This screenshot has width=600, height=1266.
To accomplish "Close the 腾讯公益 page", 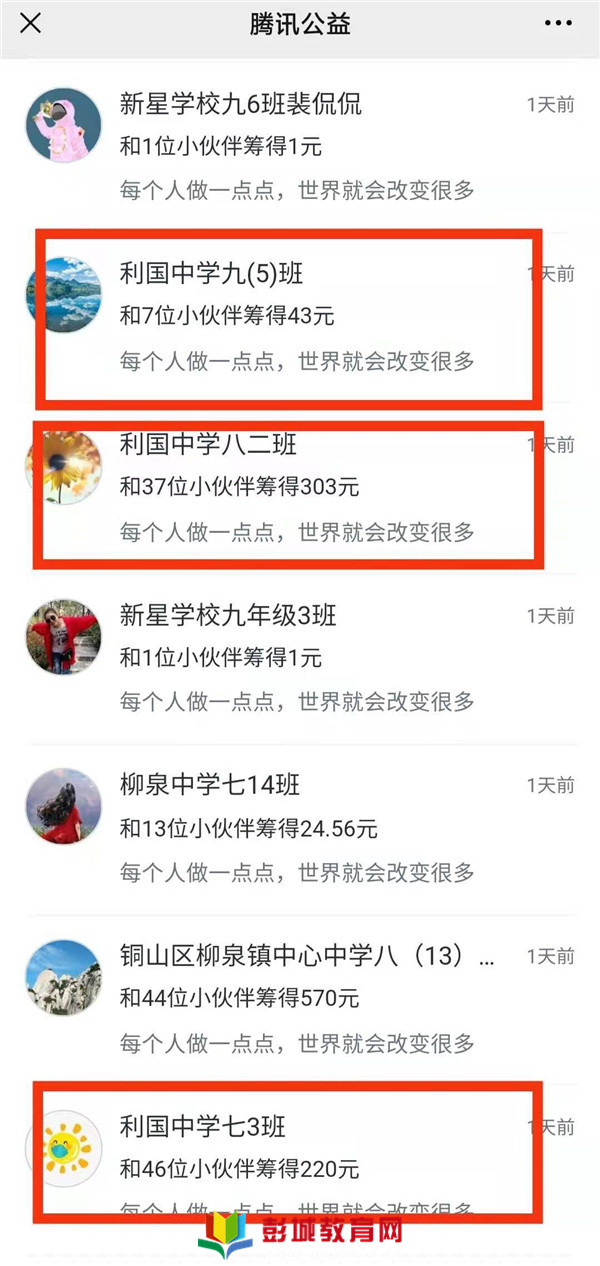I will click(x=31, y=24).
